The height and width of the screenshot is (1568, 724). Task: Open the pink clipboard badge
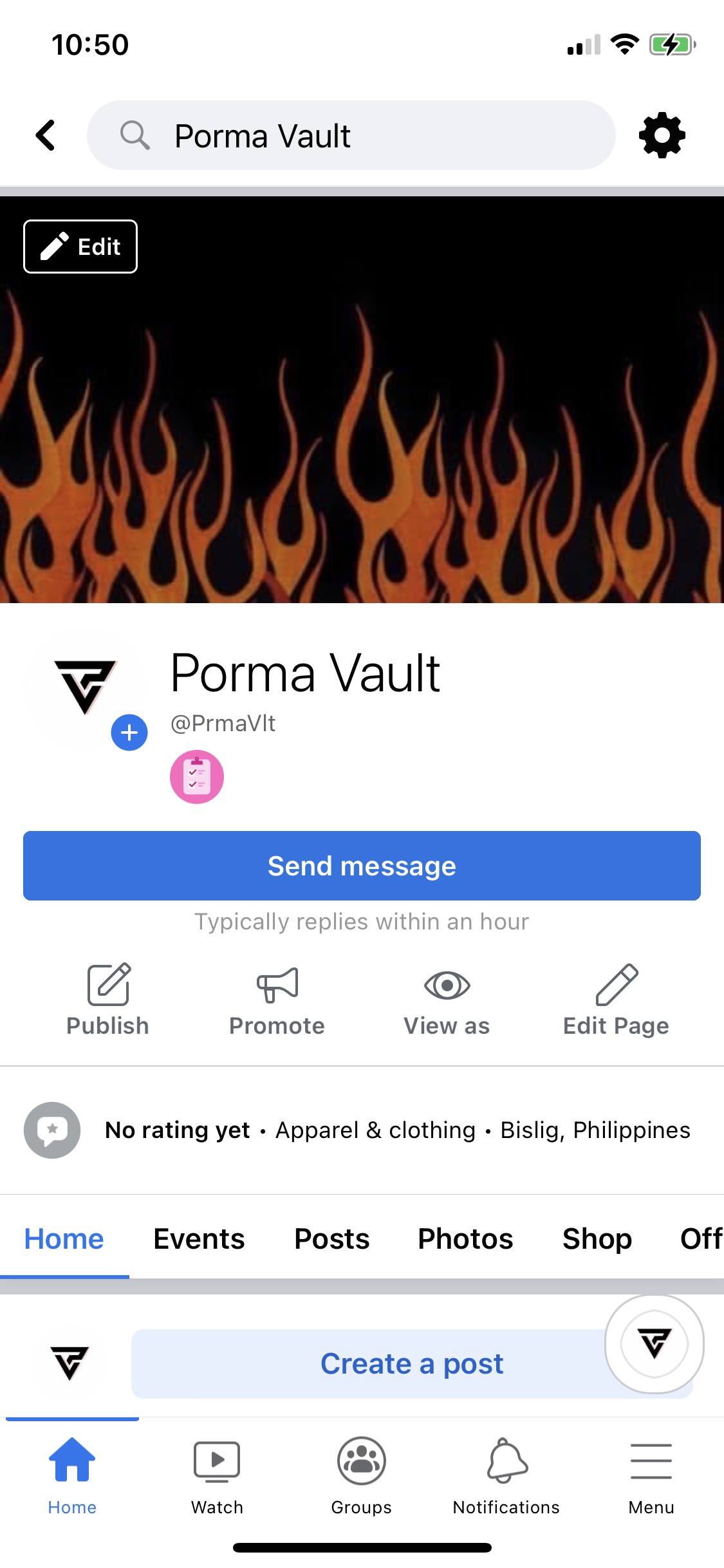point(197,777)
